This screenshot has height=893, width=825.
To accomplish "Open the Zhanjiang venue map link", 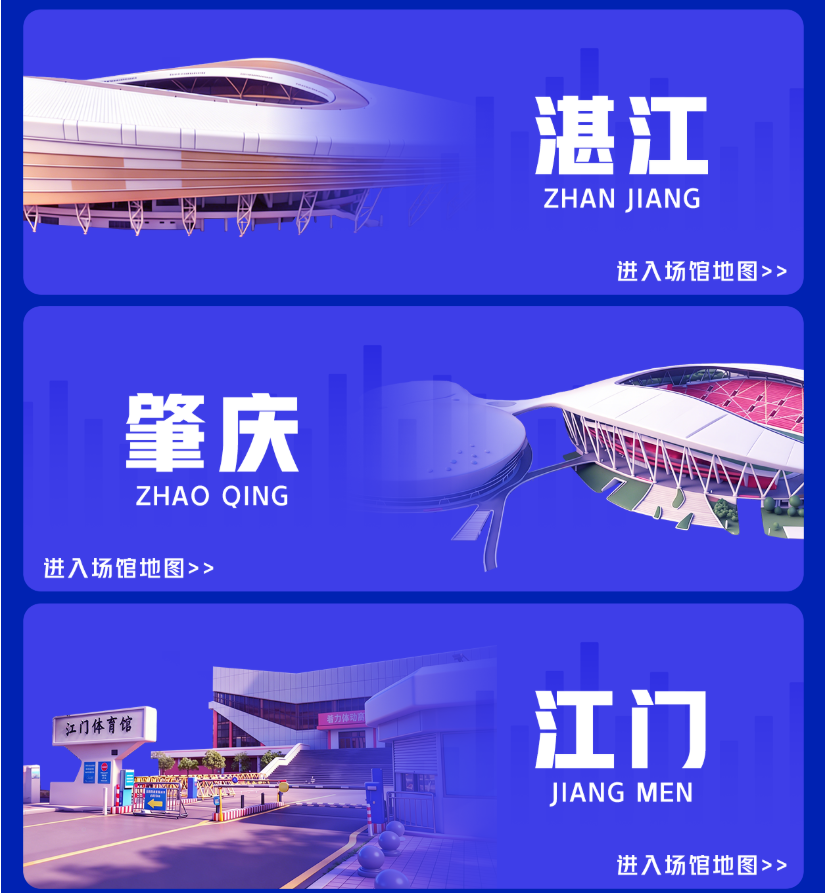I will (701, 271).
